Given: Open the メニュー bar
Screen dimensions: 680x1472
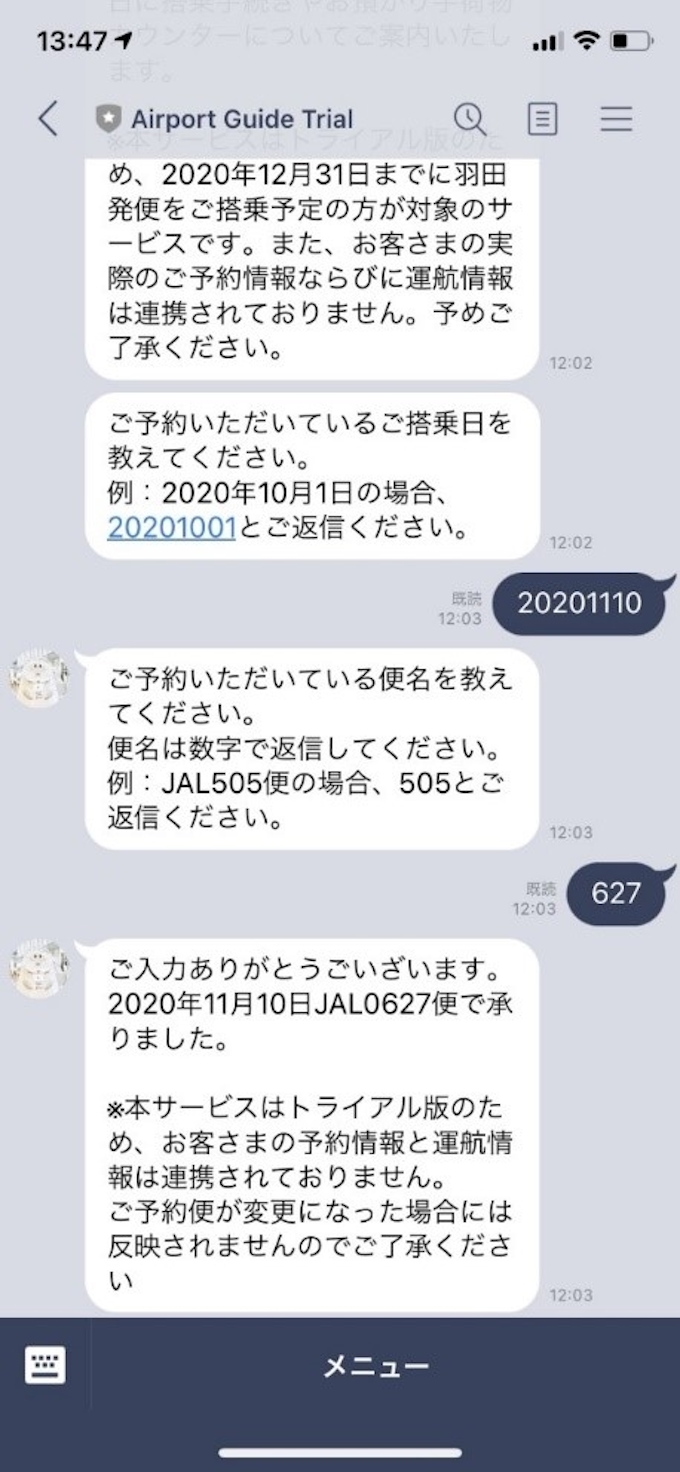Looking at the screenshot, I should tap(376, 1366).
